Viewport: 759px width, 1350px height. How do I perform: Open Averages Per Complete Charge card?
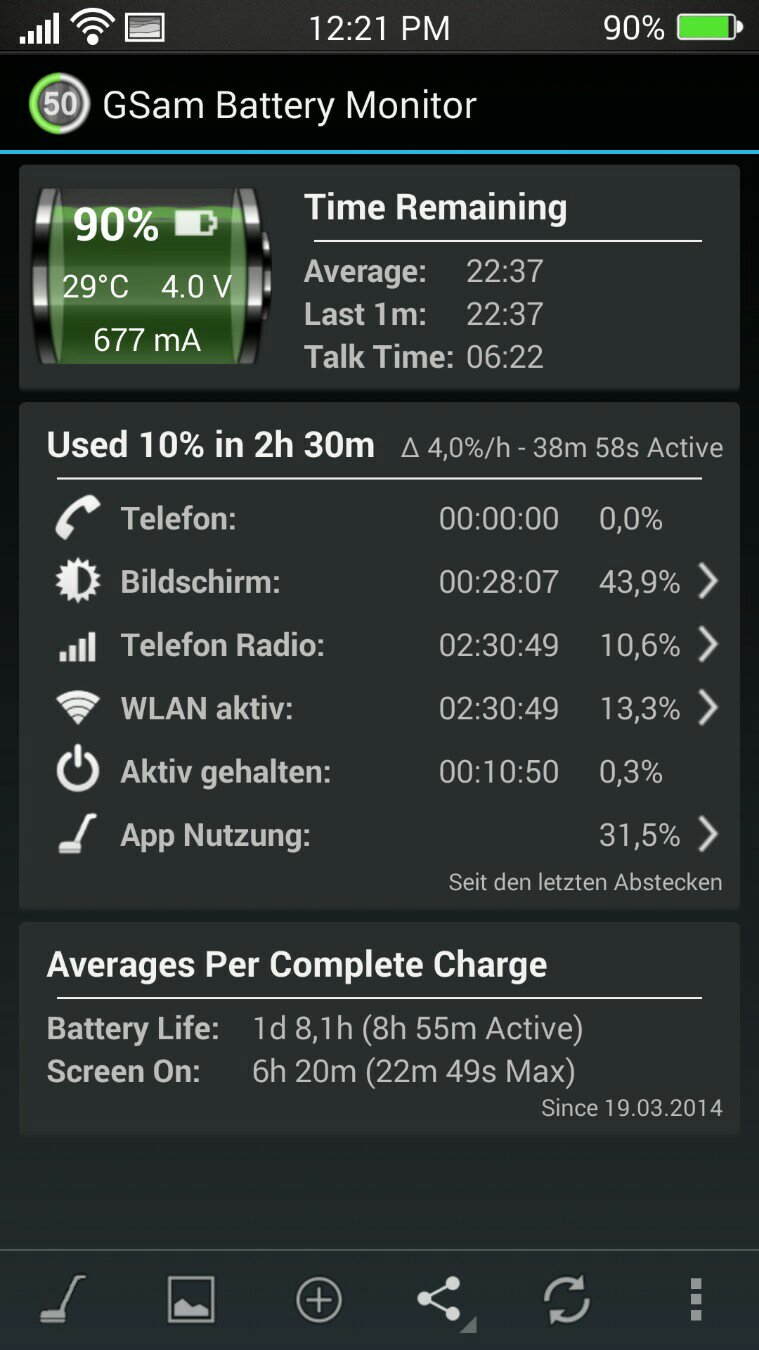tap(379, 1029)
